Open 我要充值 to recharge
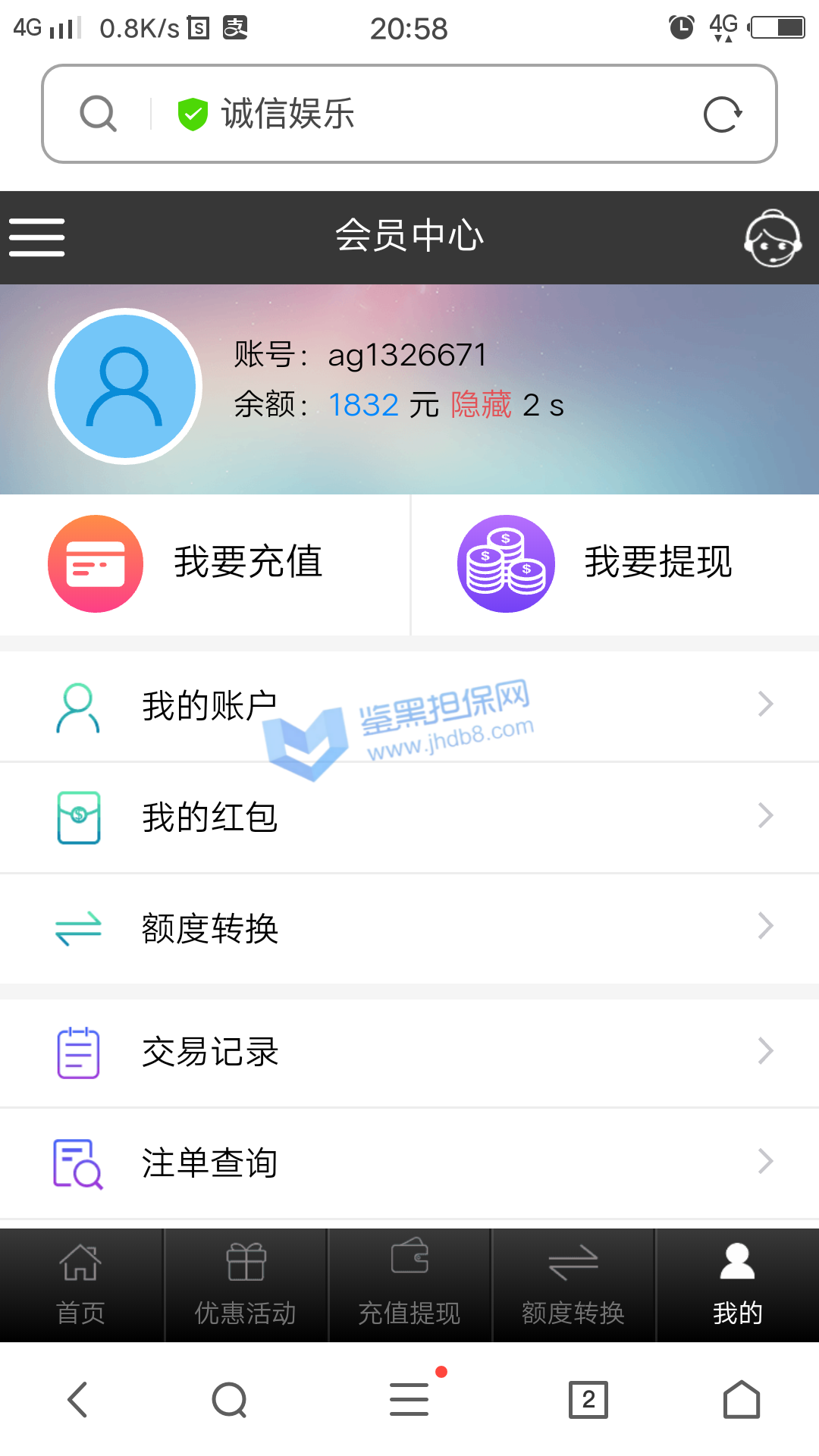 (x=205, y=563)
